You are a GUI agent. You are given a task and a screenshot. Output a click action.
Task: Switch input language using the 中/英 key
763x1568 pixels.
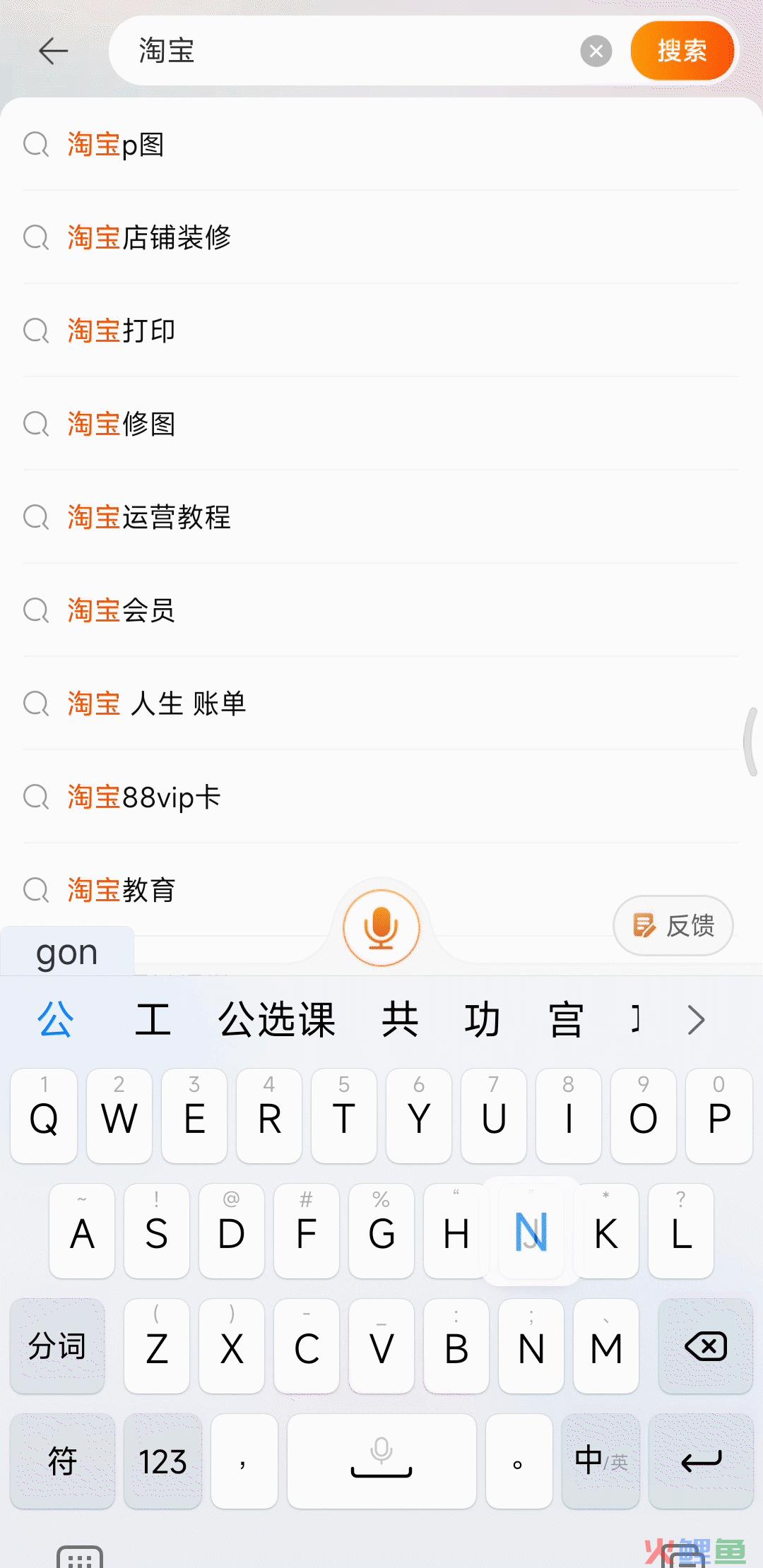pos(600,1461)
